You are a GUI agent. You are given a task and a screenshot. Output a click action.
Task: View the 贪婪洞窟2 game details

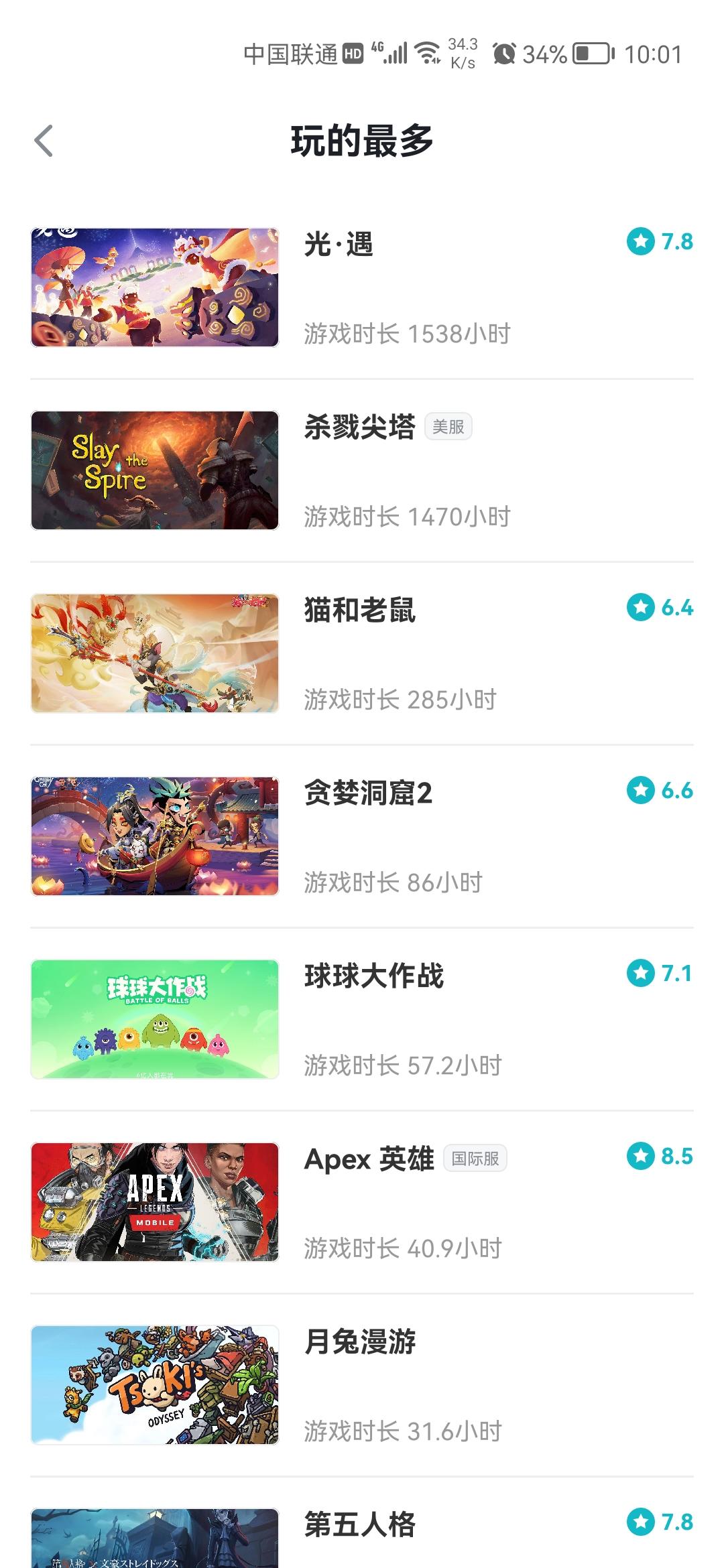pos(362,836)
